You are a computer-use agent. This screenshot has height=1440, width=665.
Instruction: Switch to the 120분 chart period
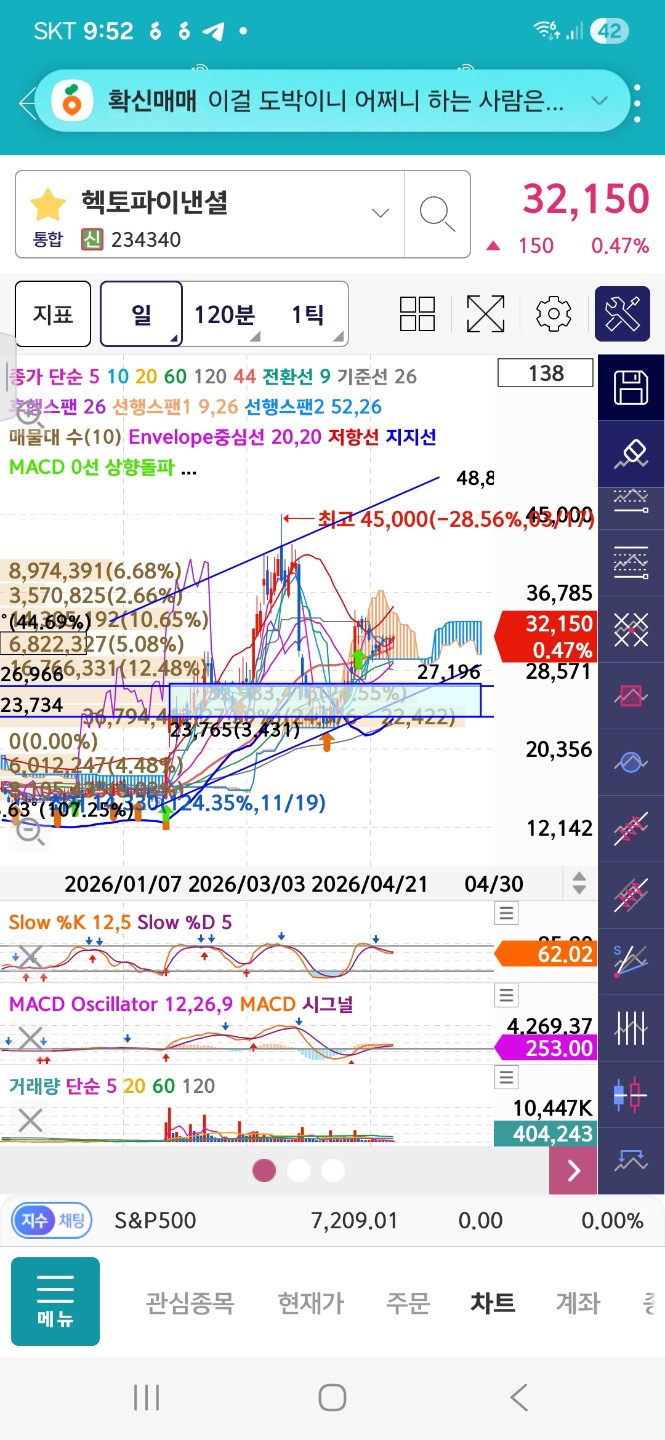(x=224, y=314)
